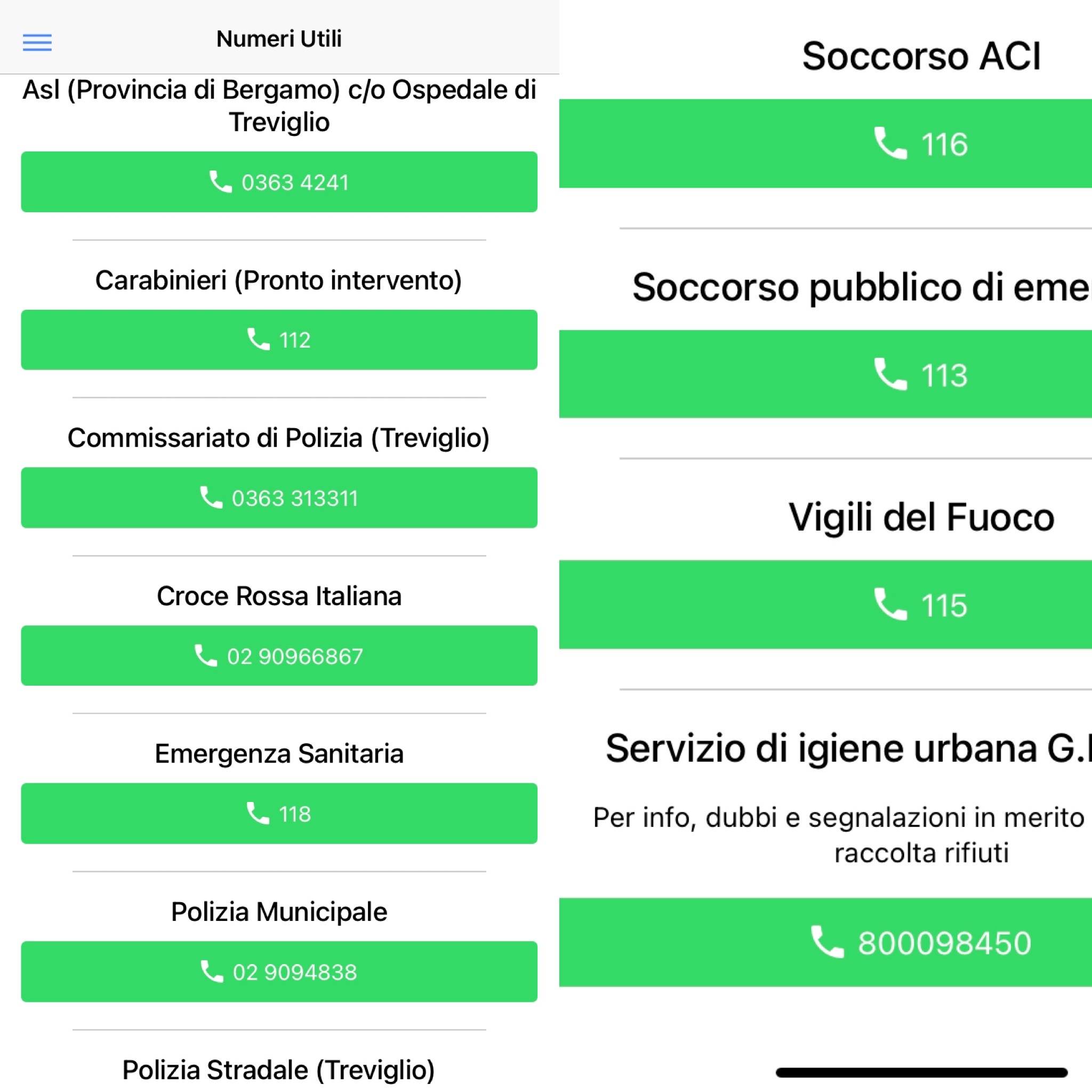Dial Carabinieri at 112
The height and width of the screenshot is (1092, 1092).
[279, 340]
